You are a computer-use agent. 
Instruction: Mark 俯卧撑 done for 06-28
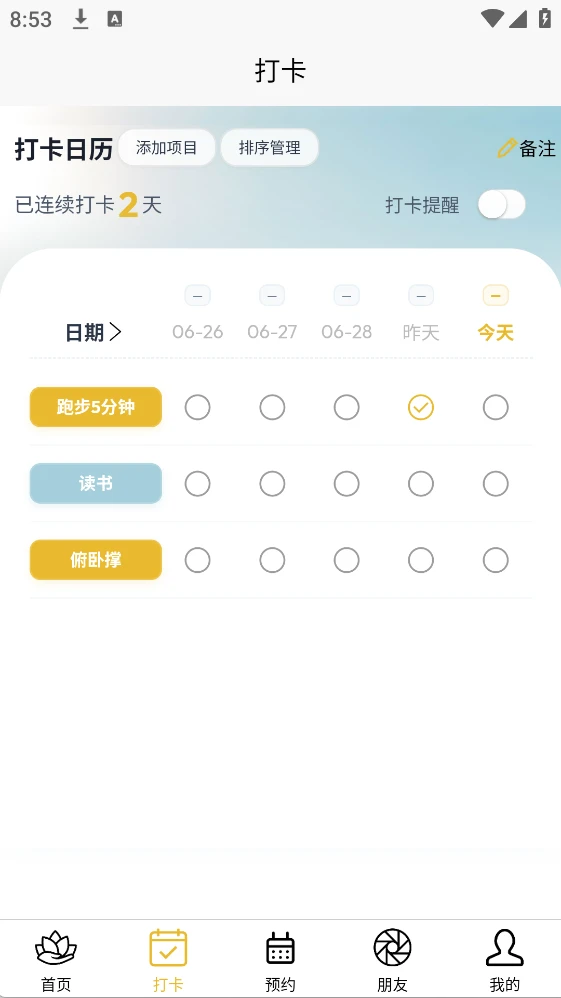[x=346, y=561]
